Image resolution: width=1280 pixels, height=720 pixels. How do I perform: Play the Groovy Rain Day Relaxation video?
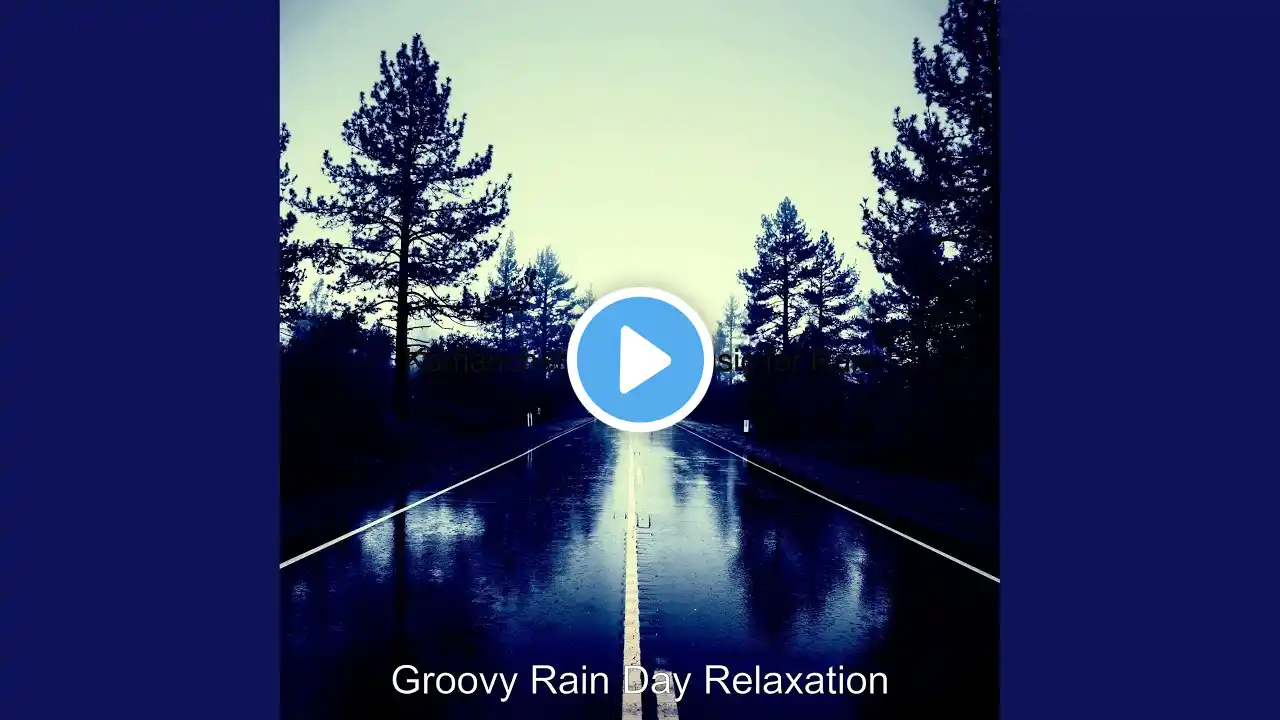coord(640,359)
